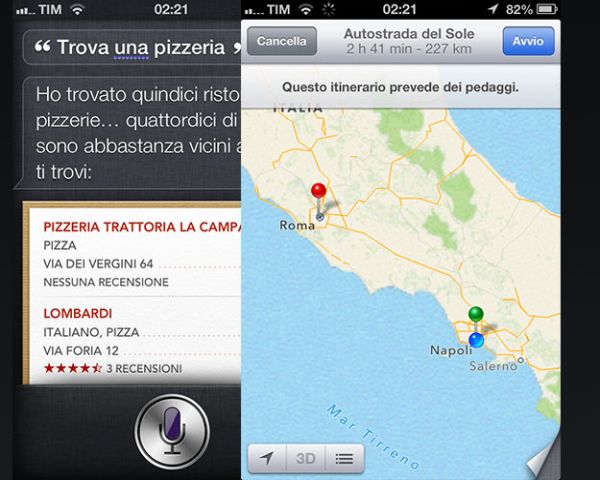Tap the Cancella button
This screenshot has height=480, width=600.
(281, 42)
